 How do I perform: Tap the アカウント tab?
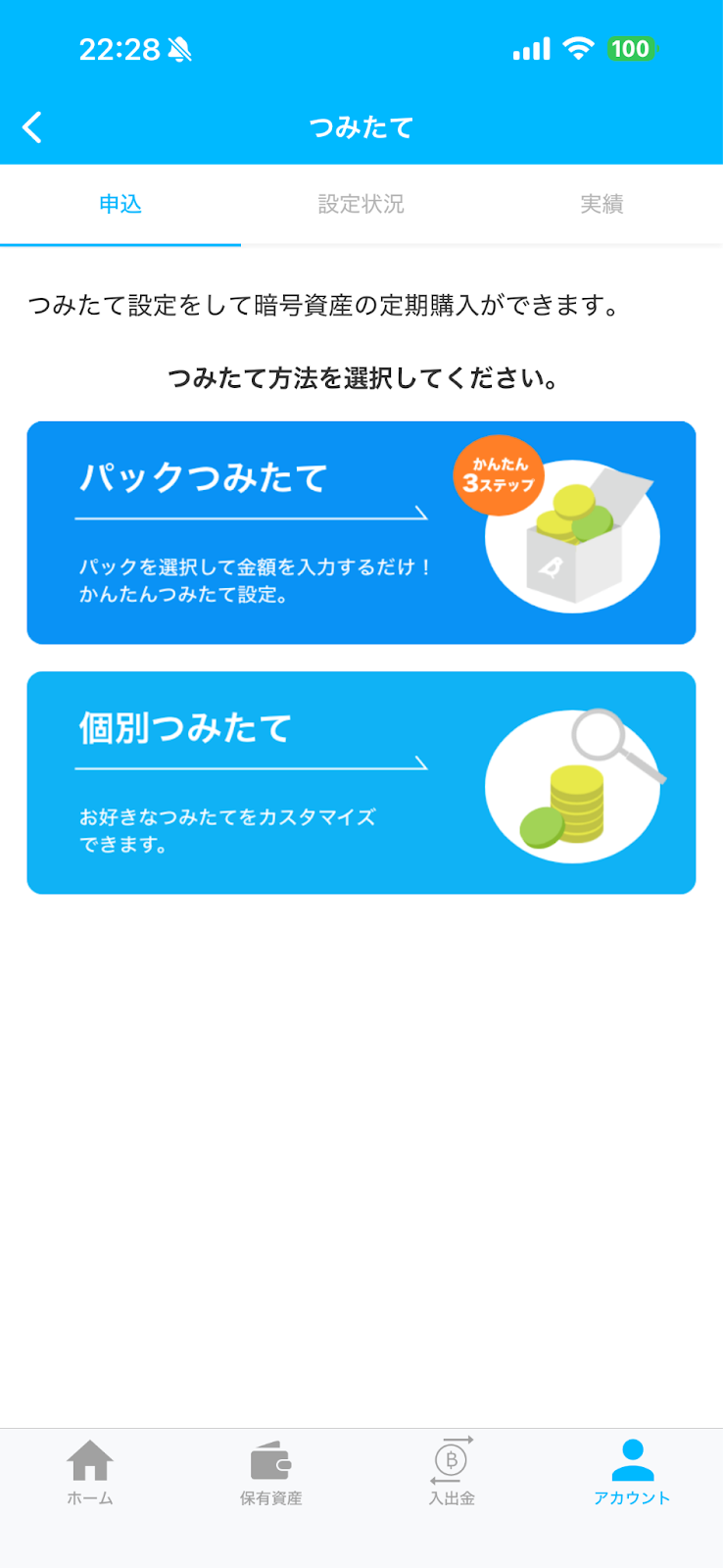[632, 1472]
